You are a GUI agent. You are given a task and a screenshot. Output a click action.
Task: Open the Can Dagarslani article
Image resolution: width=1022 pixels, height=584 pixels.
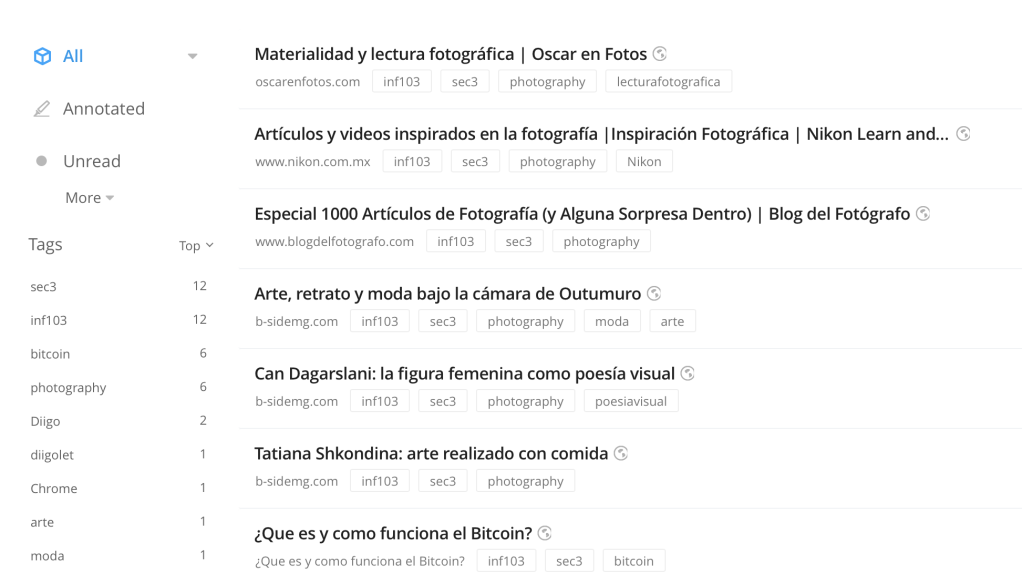464,374
